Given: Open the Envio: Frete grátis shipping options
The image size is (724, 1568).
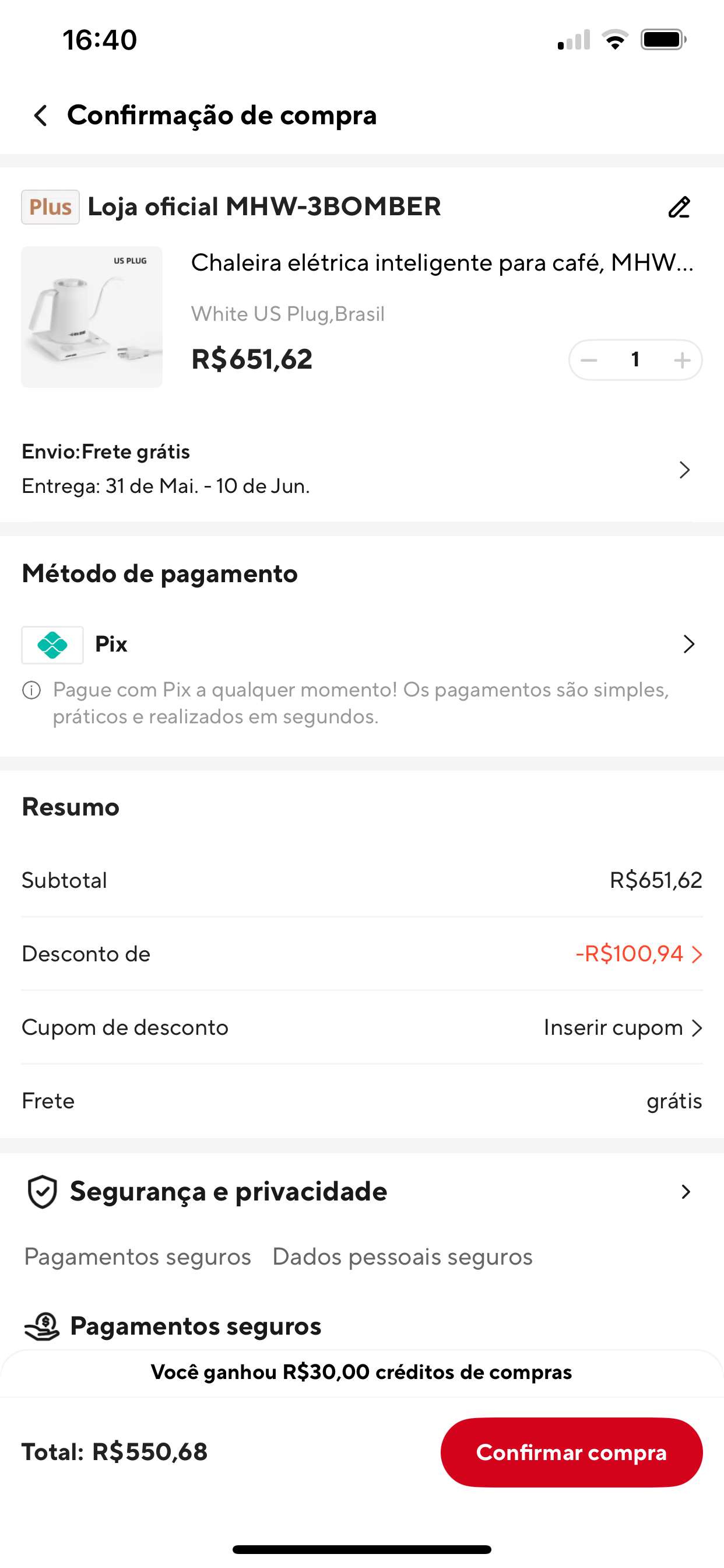Looking at the screenshot, I should pyautogui.click(x=362, y=468).
